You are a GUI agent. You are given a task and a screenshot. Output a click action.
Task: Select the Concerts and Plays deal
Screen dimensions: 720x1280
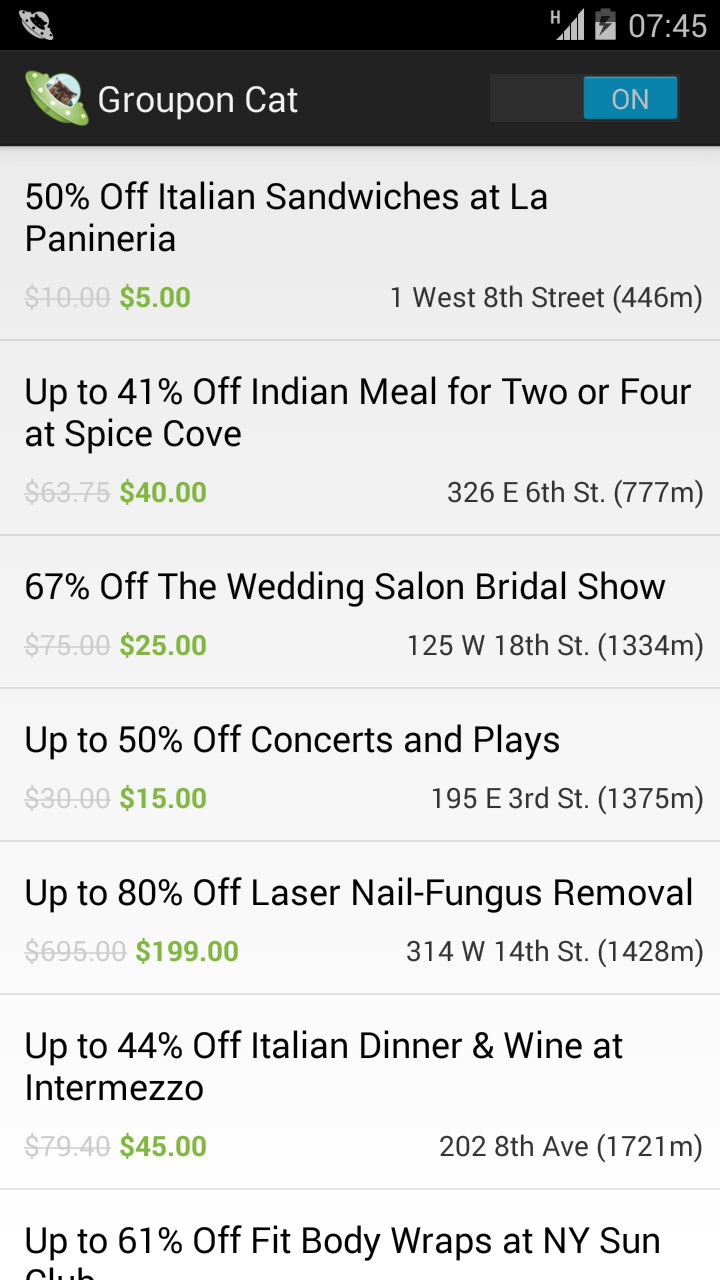[x=360, y=765]
